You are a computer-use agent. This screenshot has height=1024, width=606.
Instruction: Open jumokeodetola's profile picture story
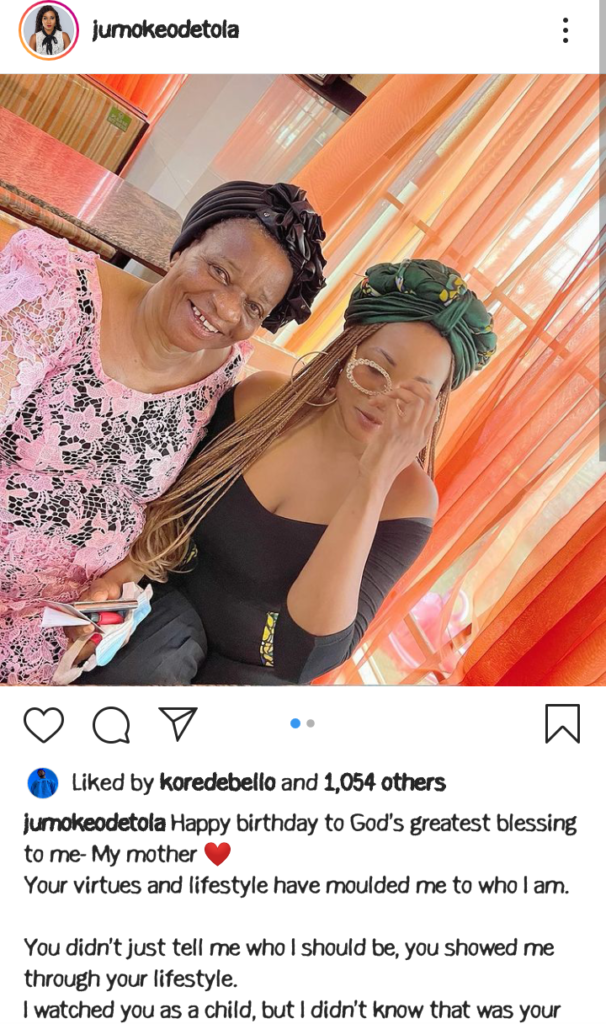click(x=48, y=31)
